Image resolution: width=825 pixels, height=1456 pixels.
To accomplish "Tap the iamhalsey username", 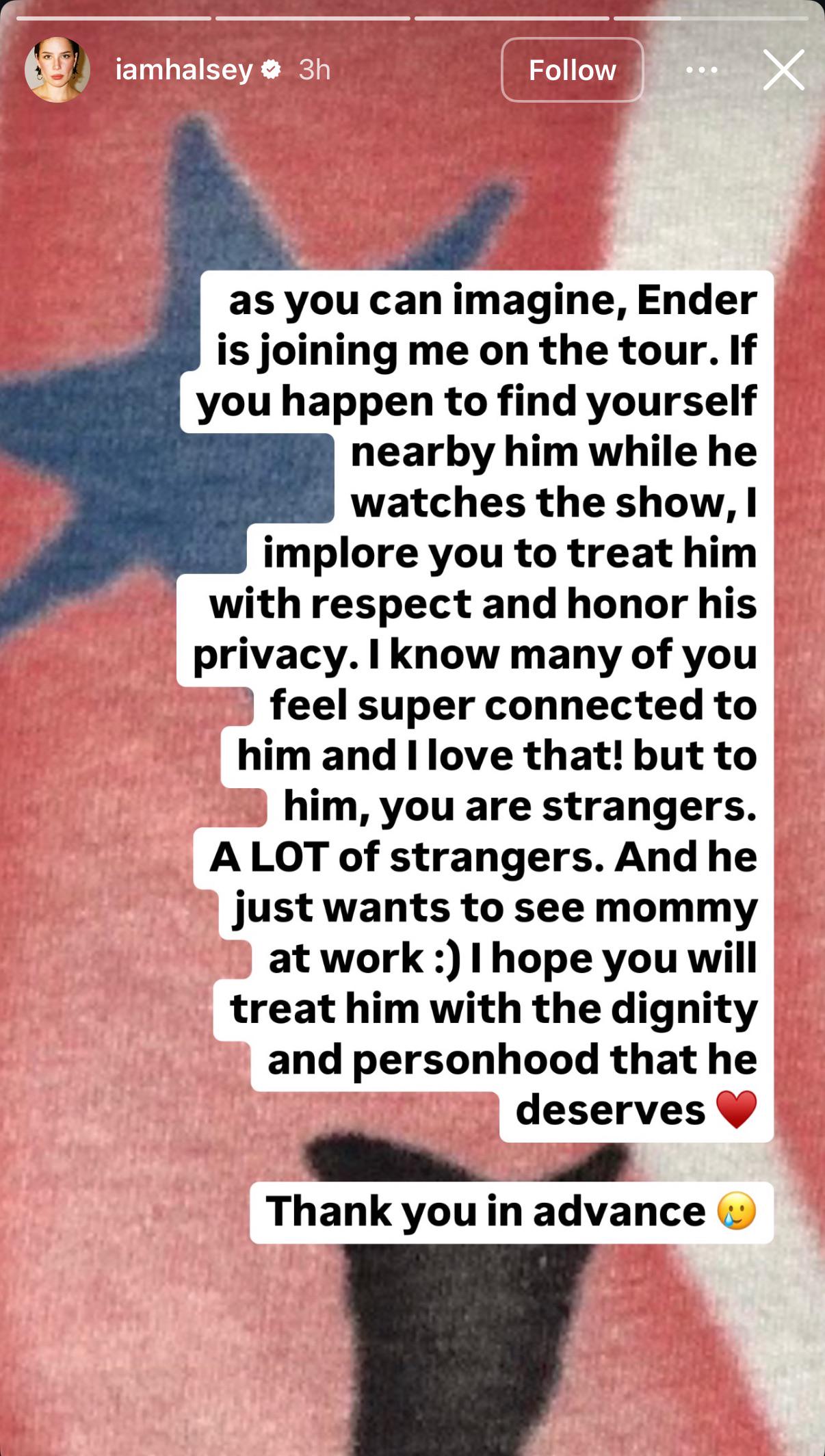I will 184,70.
